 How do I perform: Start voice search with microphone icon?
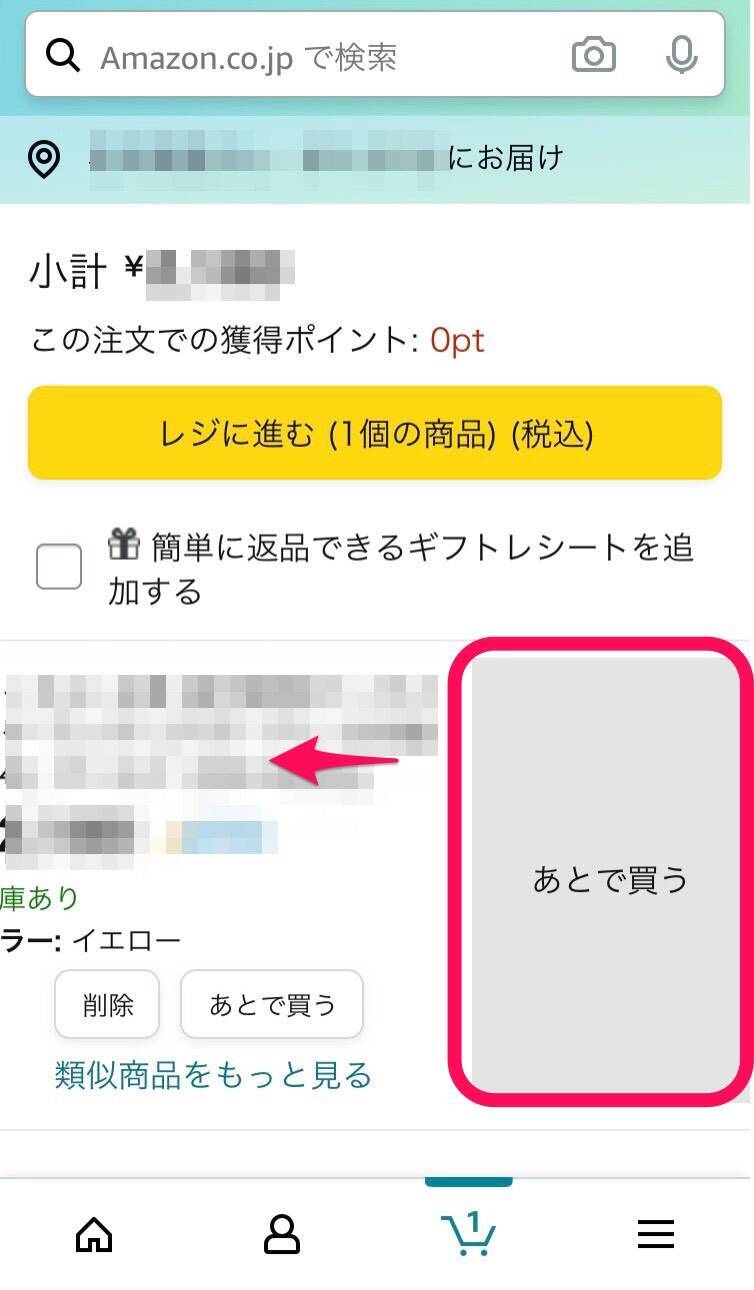(681, 55)
